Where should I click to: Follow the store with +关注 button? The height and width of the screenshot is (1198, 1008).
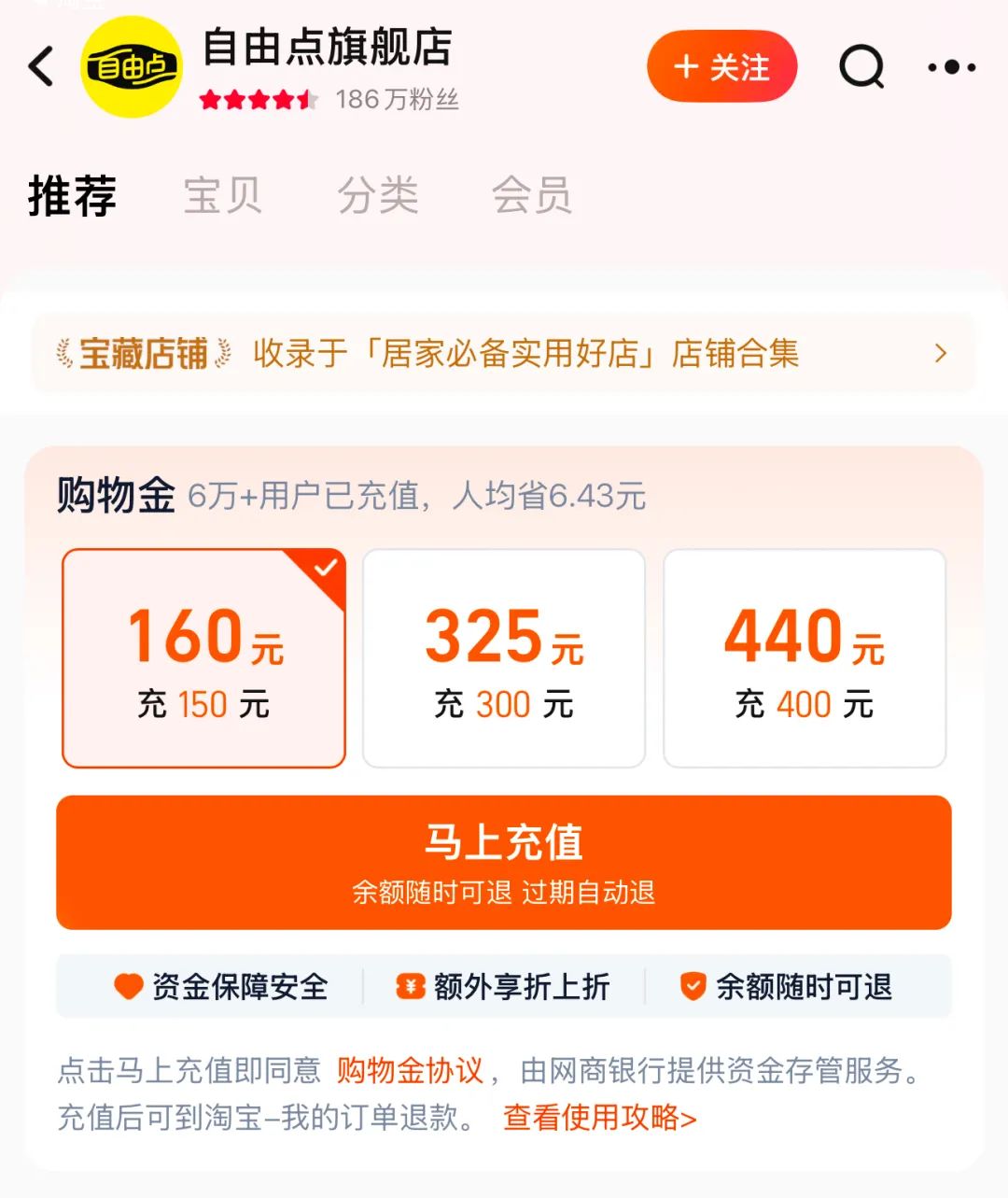pos(721,67)
